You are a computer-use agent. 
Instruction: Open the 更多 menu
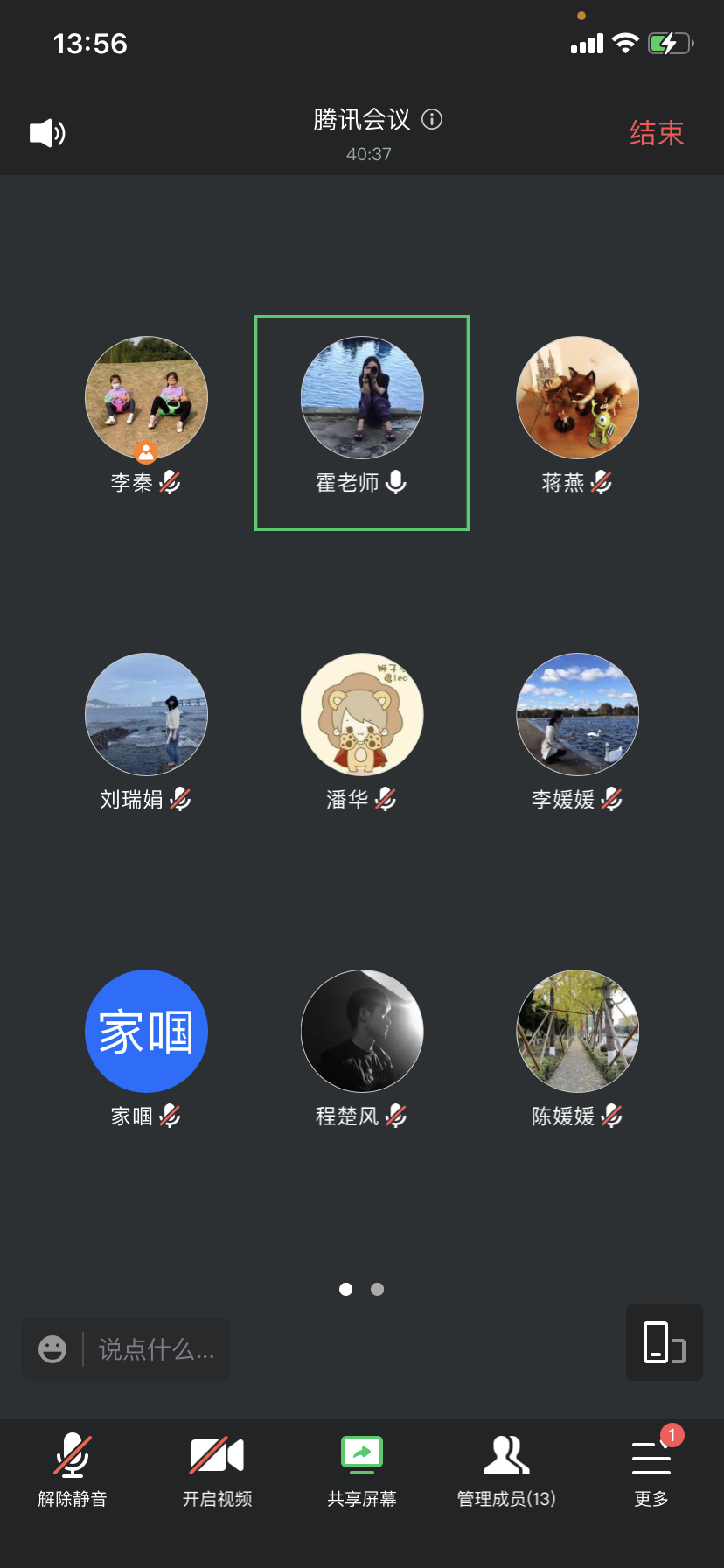[651, 1470]
